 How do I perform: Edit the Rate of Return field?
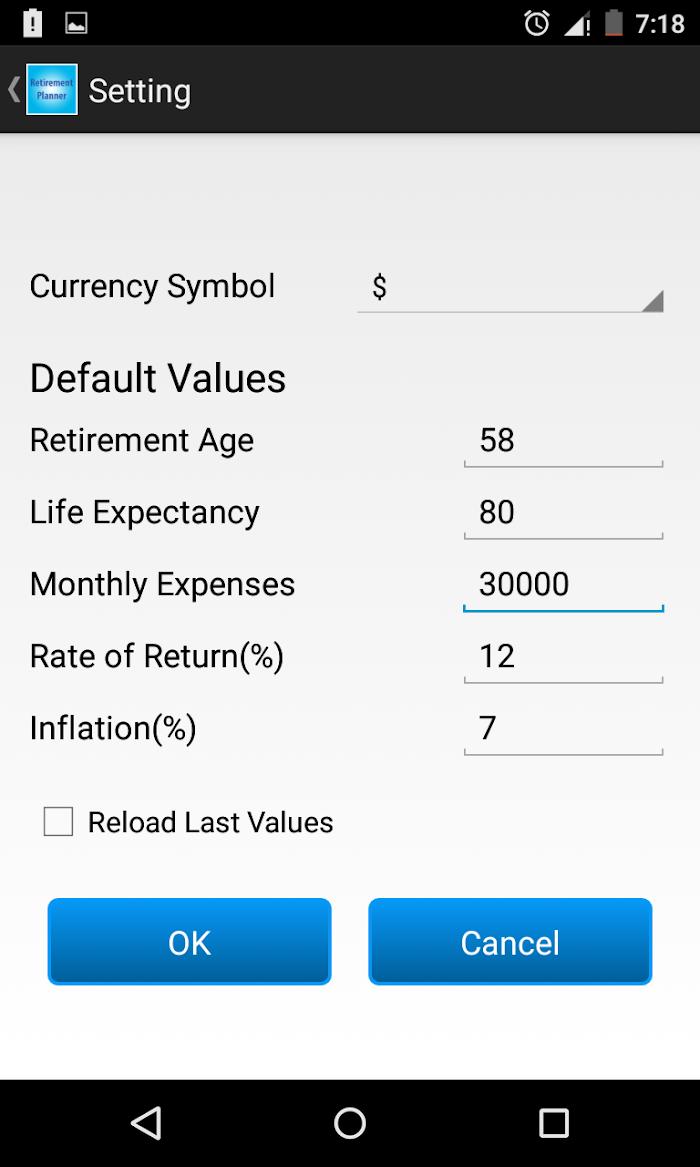[563, 658]
